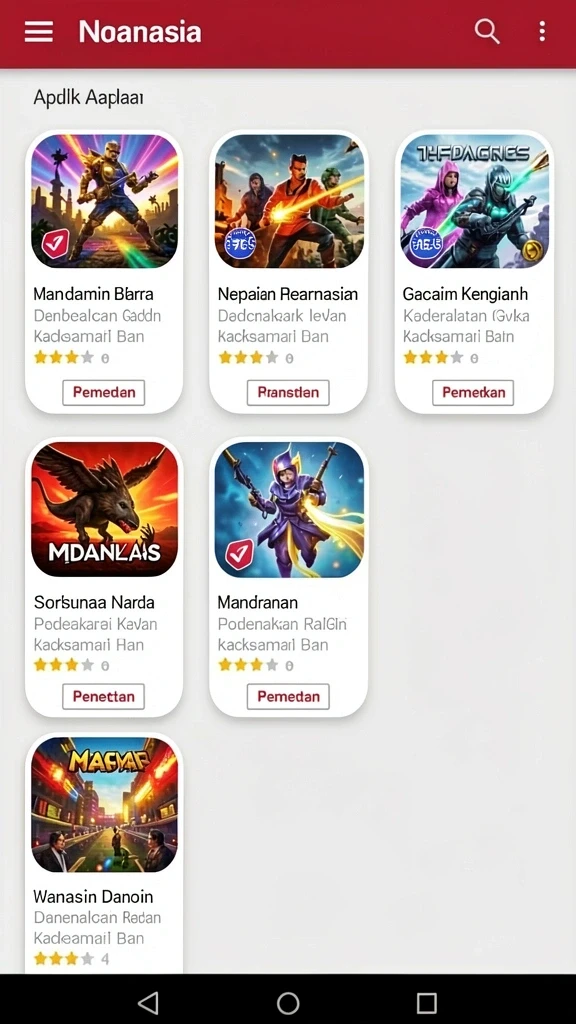This screenshot has width=576, height=1024.
Task: Tap the Penettan button
Action: point(104,697)
